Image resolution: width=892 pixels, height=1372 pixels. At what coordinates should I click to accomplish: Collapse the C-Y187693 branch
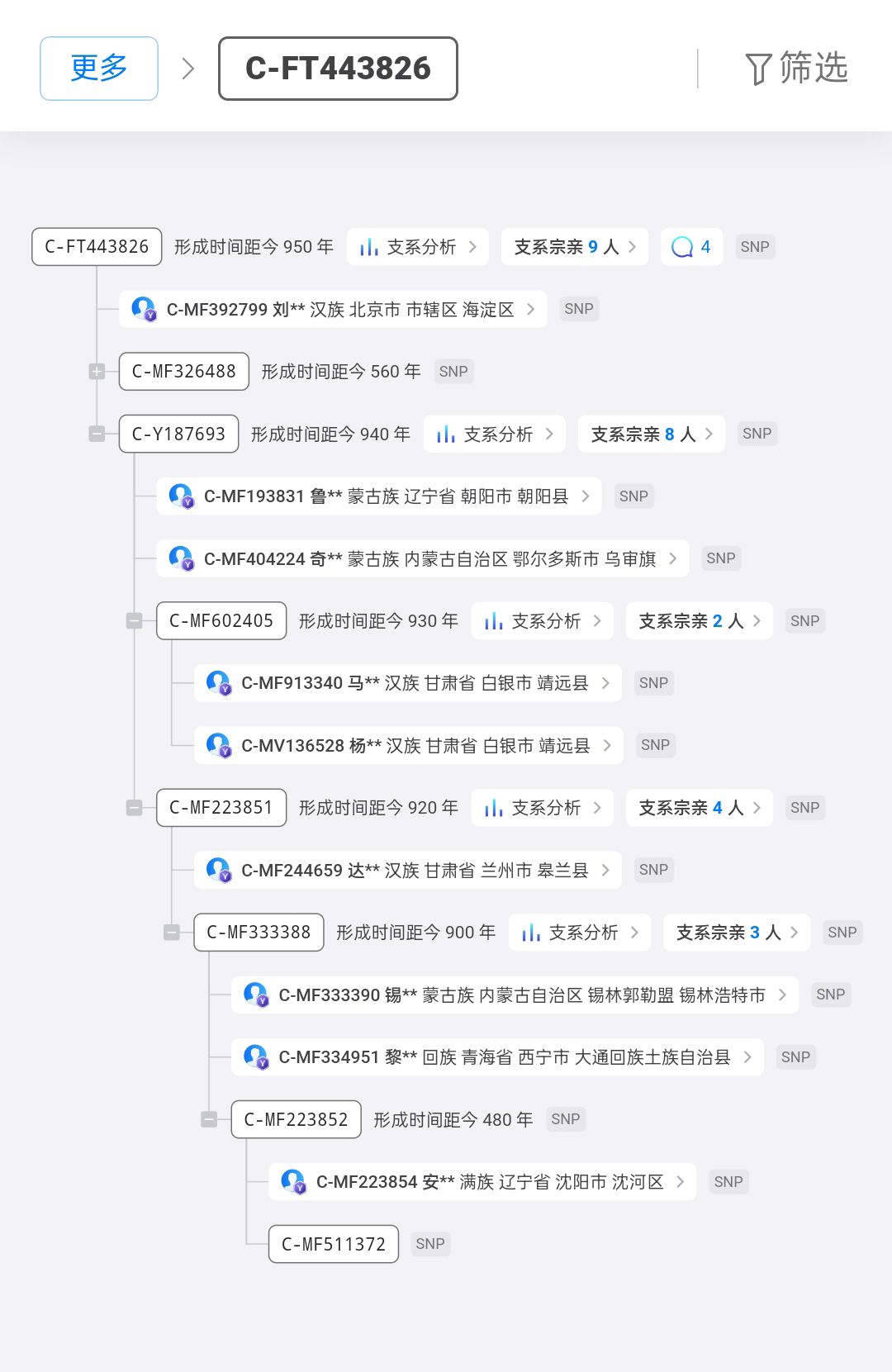click(97, 434)
